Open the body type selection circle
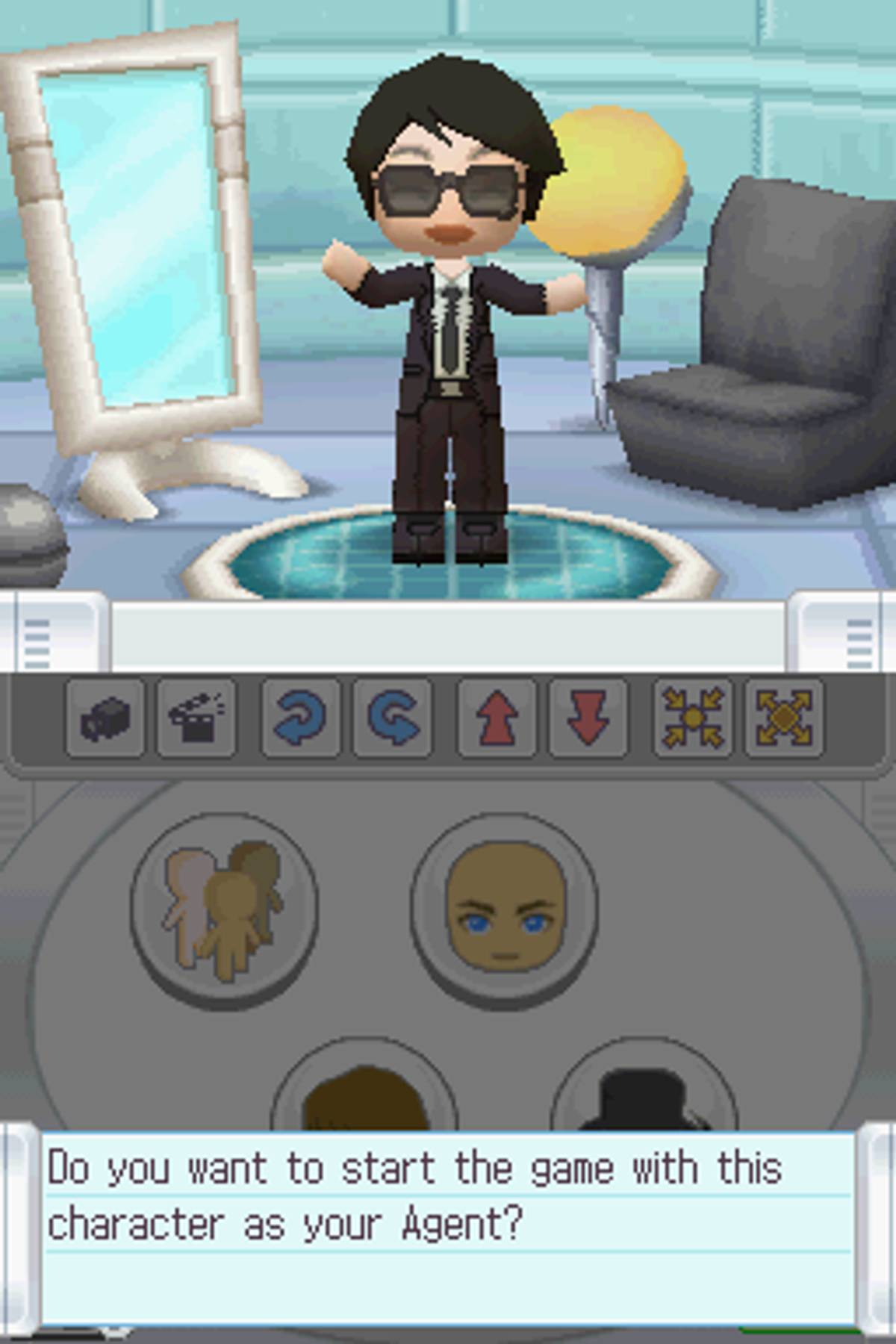This screenshot has height=1344, width=896. tap(224, 909)
